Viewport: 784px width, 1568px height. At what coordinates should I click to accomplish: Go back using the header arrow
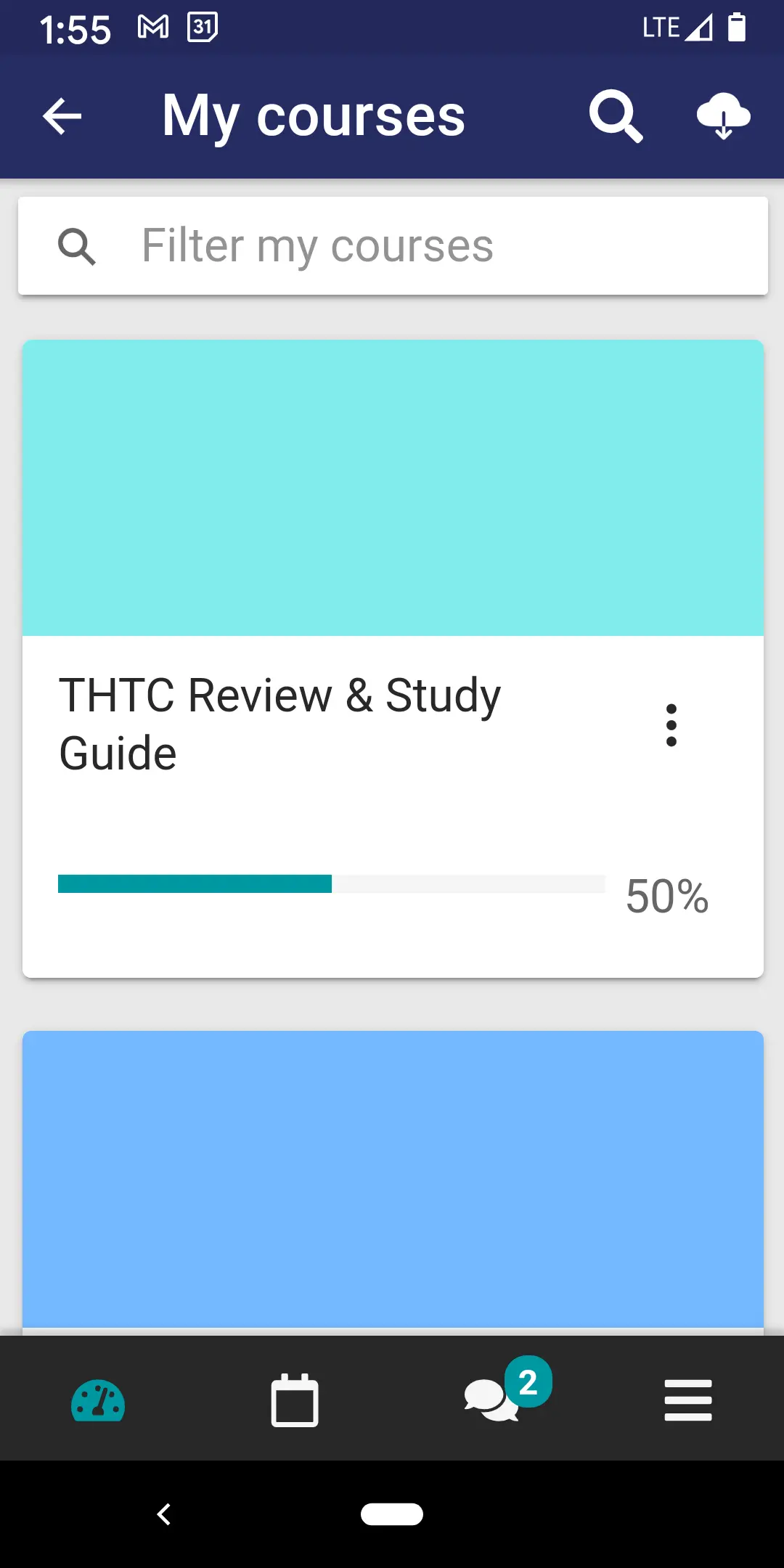click(62, 116)
